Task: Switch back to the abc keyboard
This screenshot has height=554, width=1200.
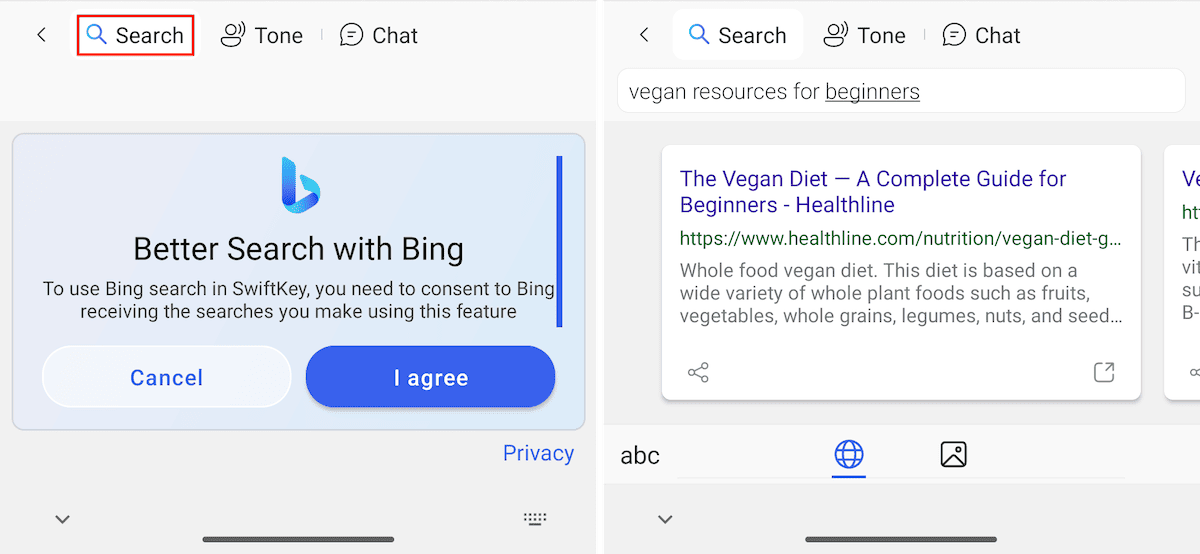Action: pos(640,456)
